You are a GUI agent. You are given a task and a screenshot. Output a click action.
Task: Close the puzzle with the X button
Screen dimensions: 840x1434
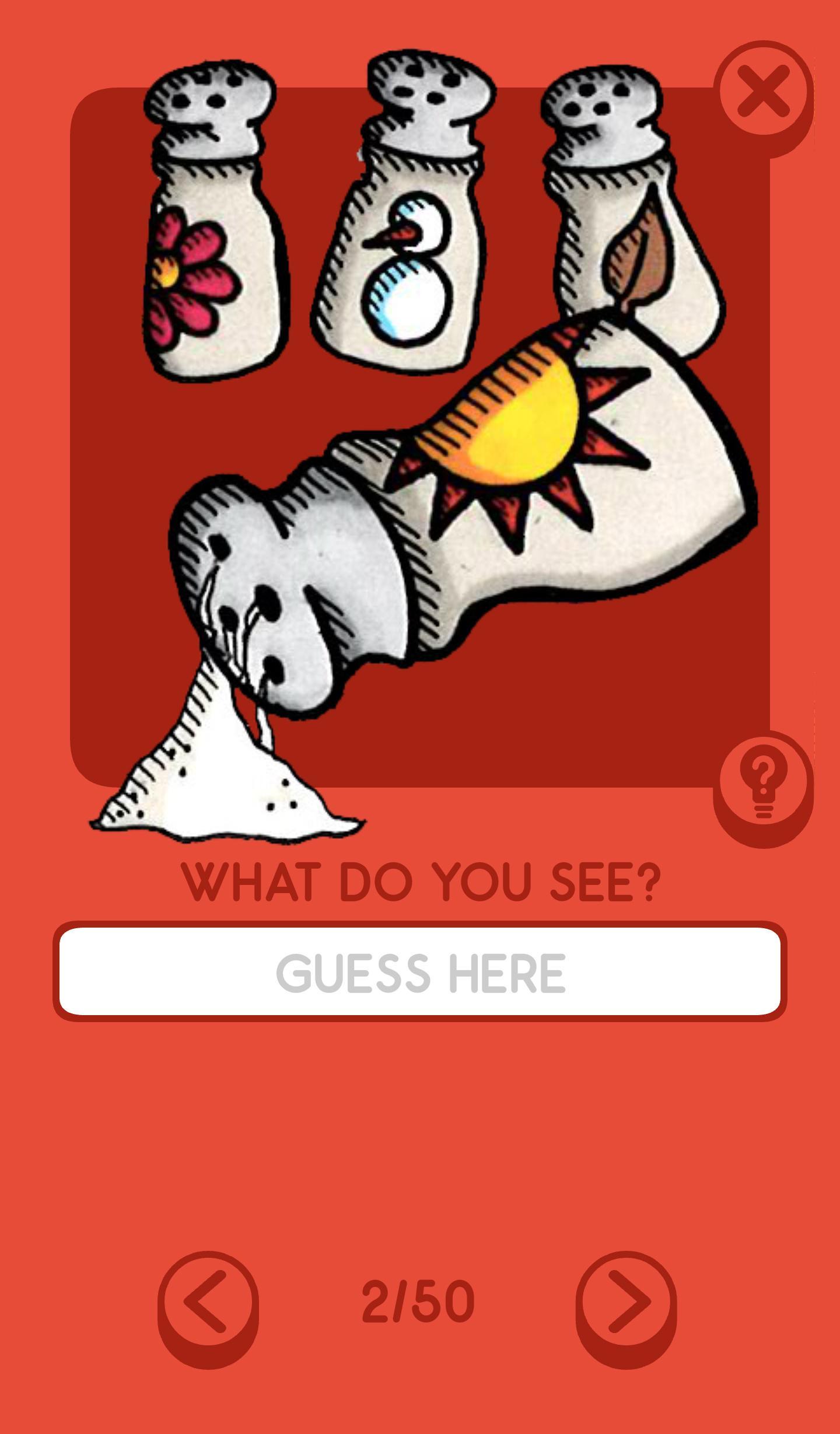(x=763, y=92)
